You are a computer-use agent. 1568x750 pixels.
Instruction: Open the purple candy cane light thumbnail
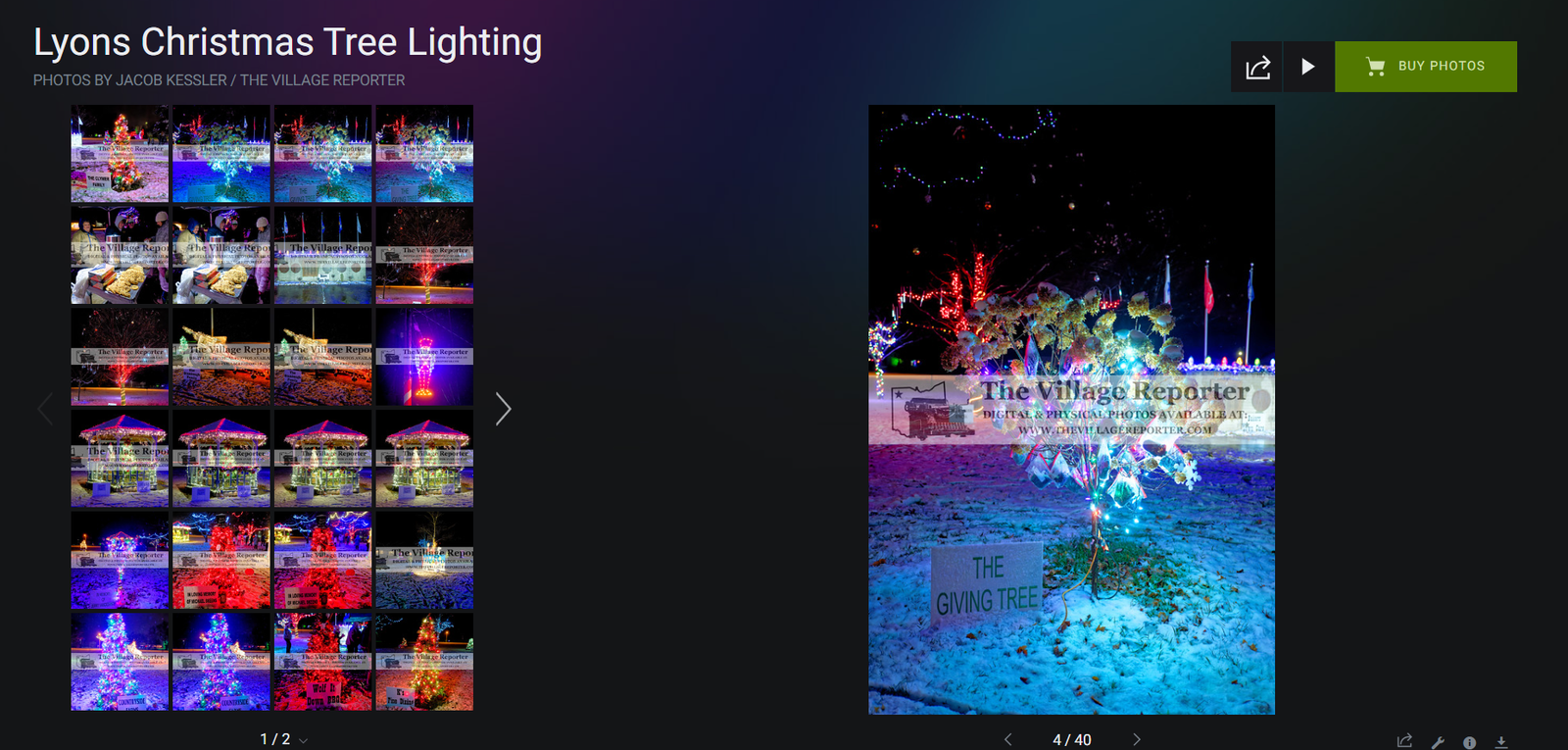pyautogui.click(x=424, y=357)
